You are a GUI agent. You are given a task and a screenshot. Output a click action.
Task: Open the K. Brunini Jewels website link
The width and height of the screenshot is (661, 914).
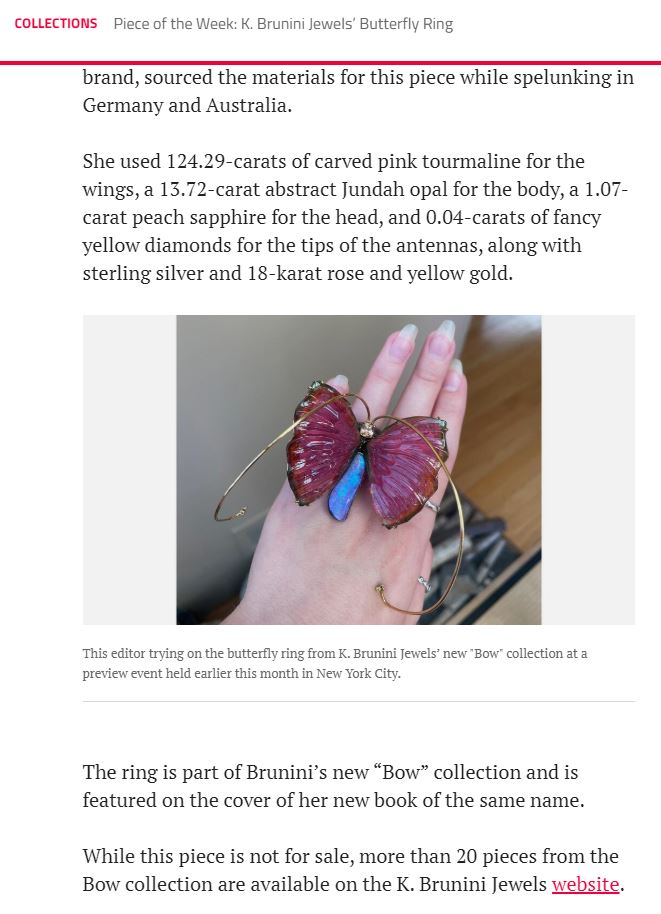[585, 885]
